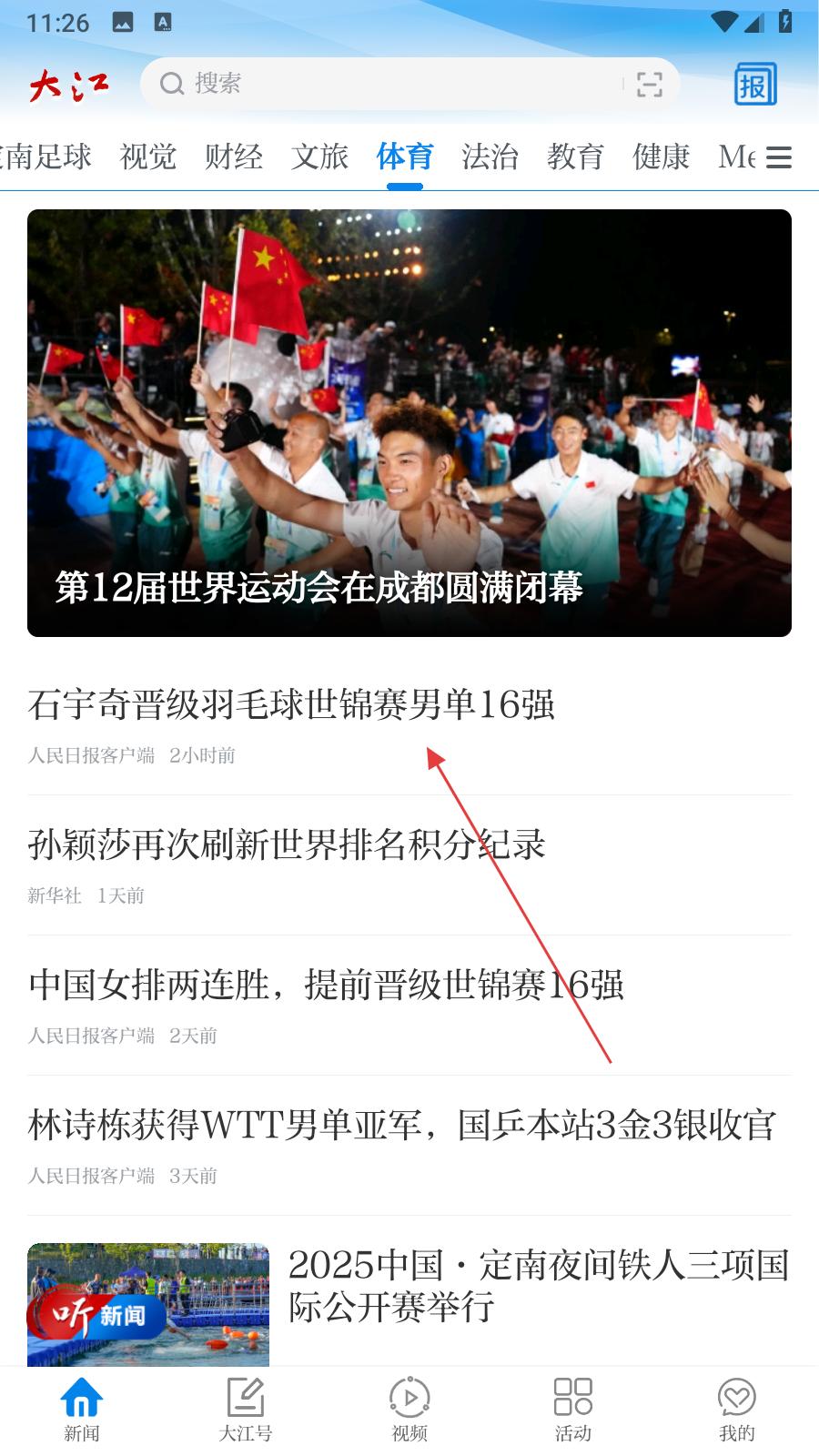Tap the scan icon in search bar
Viewport: 819px width, 1456px height.
pos(649,85)
